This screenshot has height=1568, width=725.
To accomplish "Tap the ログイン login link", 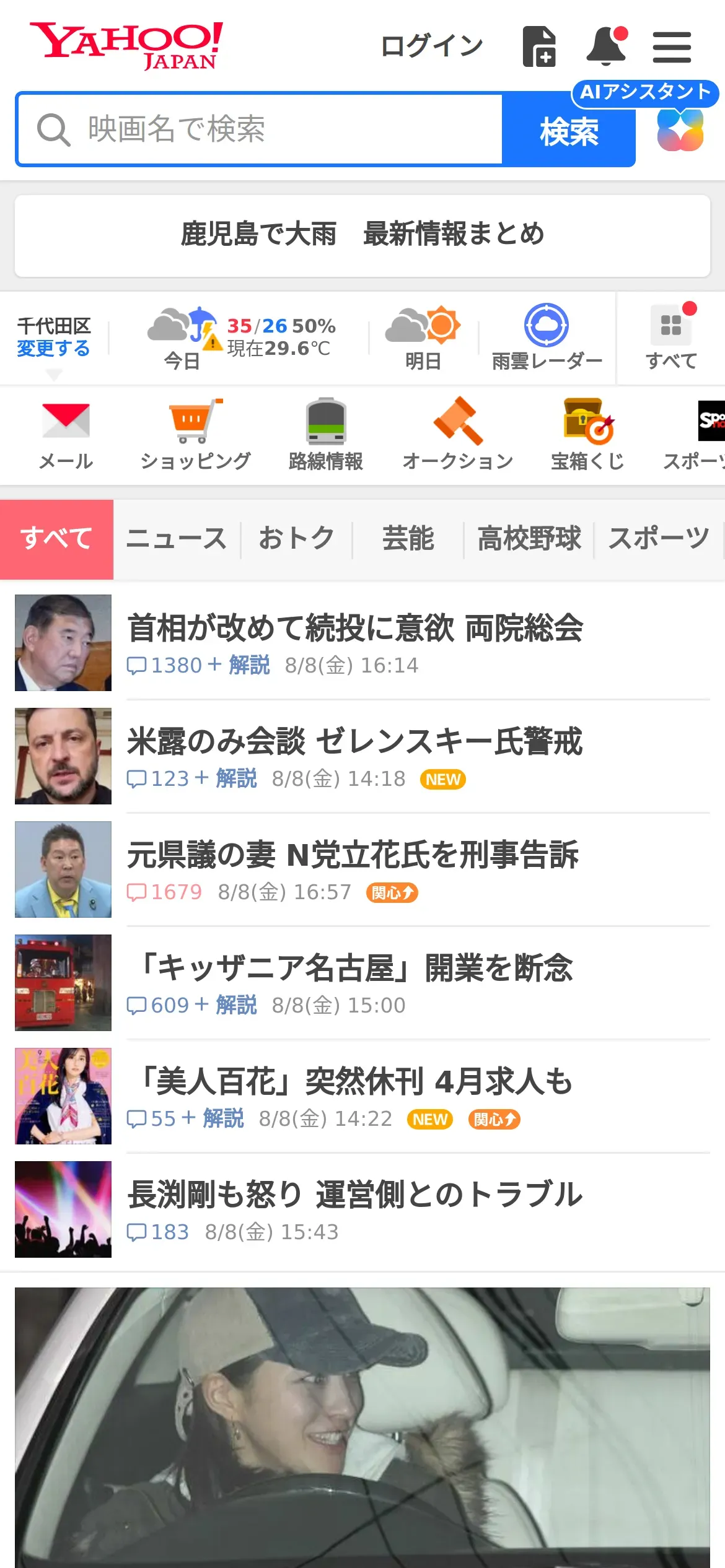I will click(431, 46).
